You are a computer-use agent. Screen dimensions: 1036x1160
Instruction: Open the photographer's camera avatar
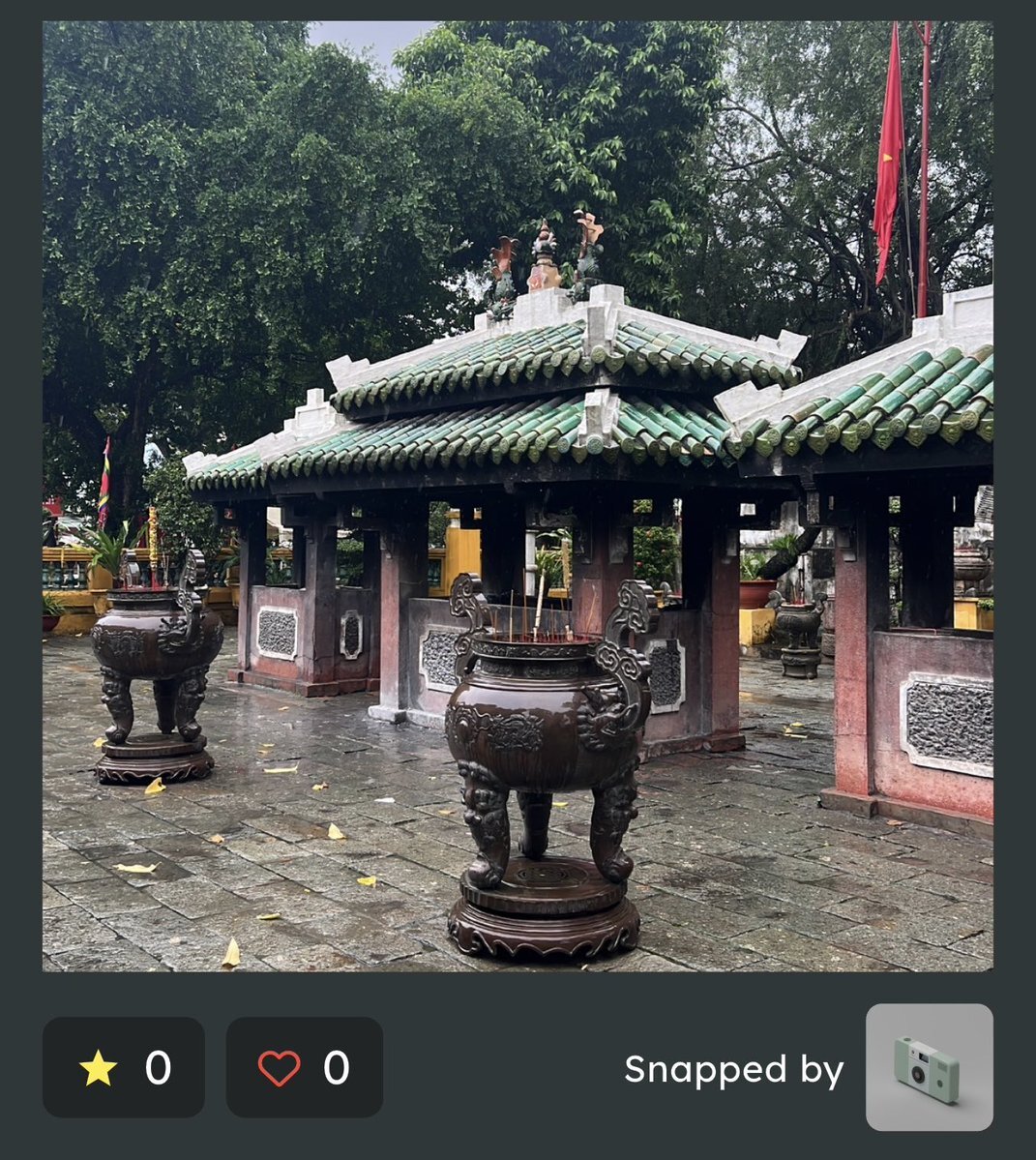pos(929,1067)
